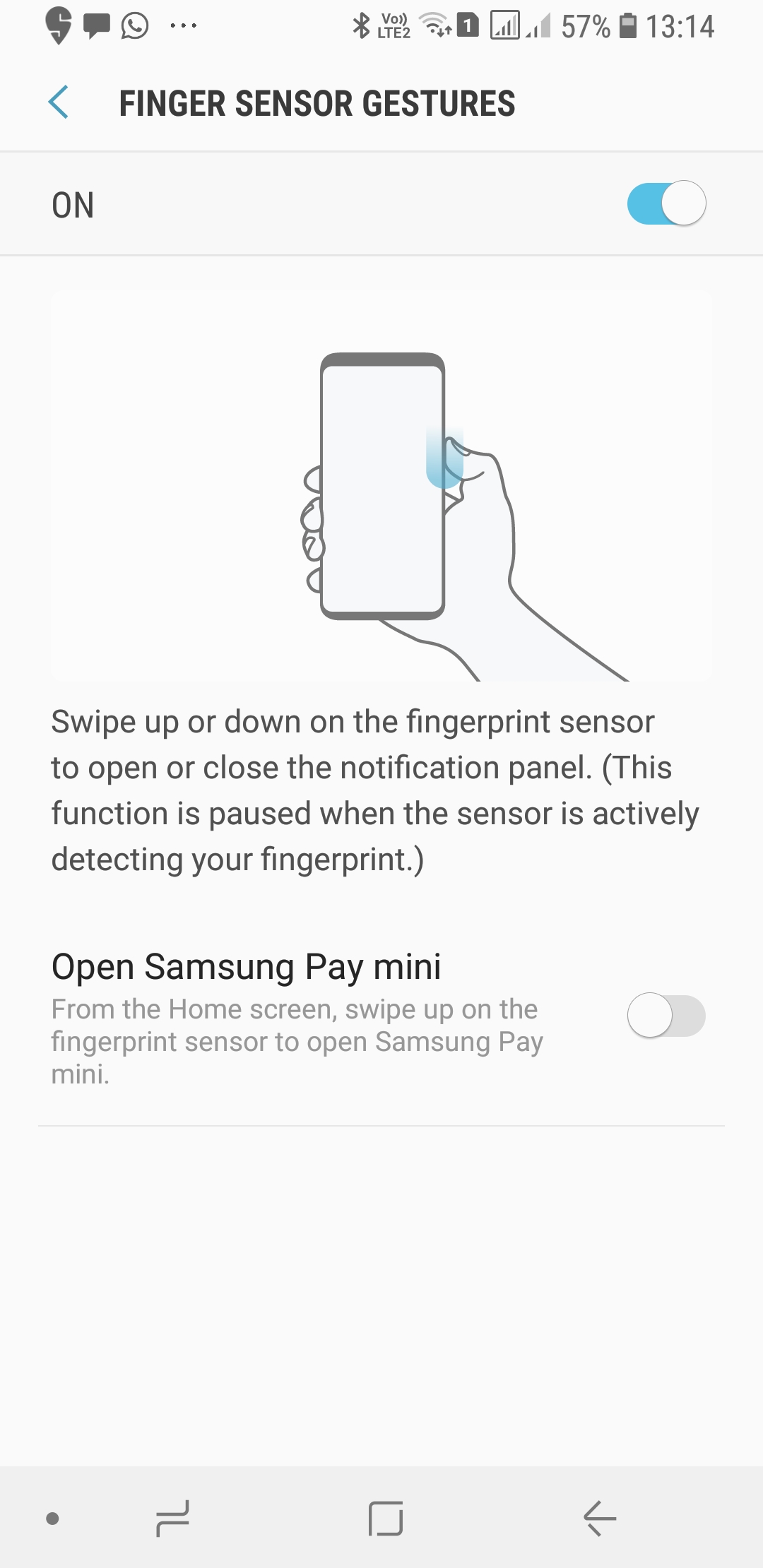Tap the navigation bar back arrow

600,1518
